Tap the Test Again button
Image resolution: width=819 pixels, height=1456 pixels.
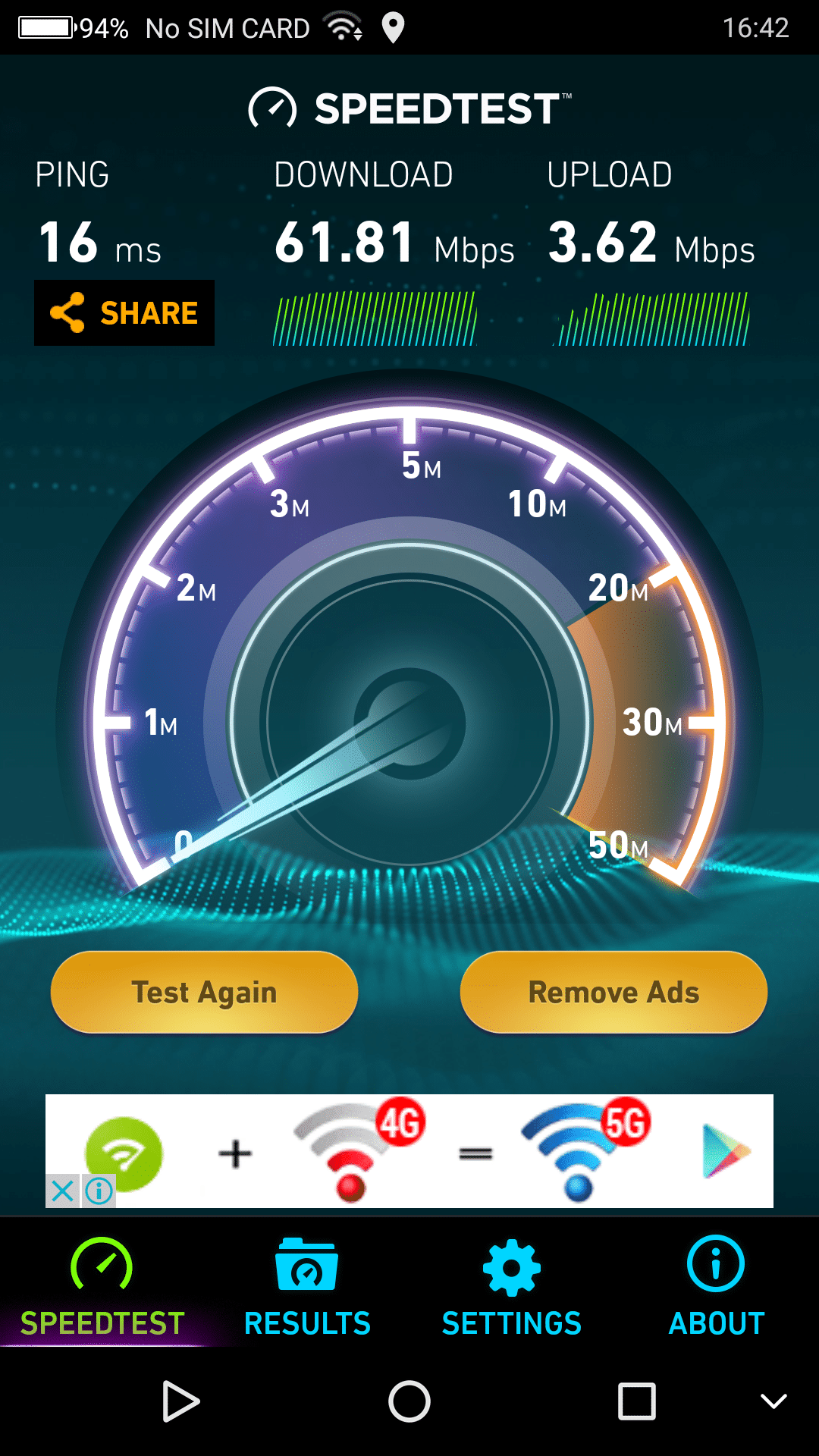(x=204, y=992)
